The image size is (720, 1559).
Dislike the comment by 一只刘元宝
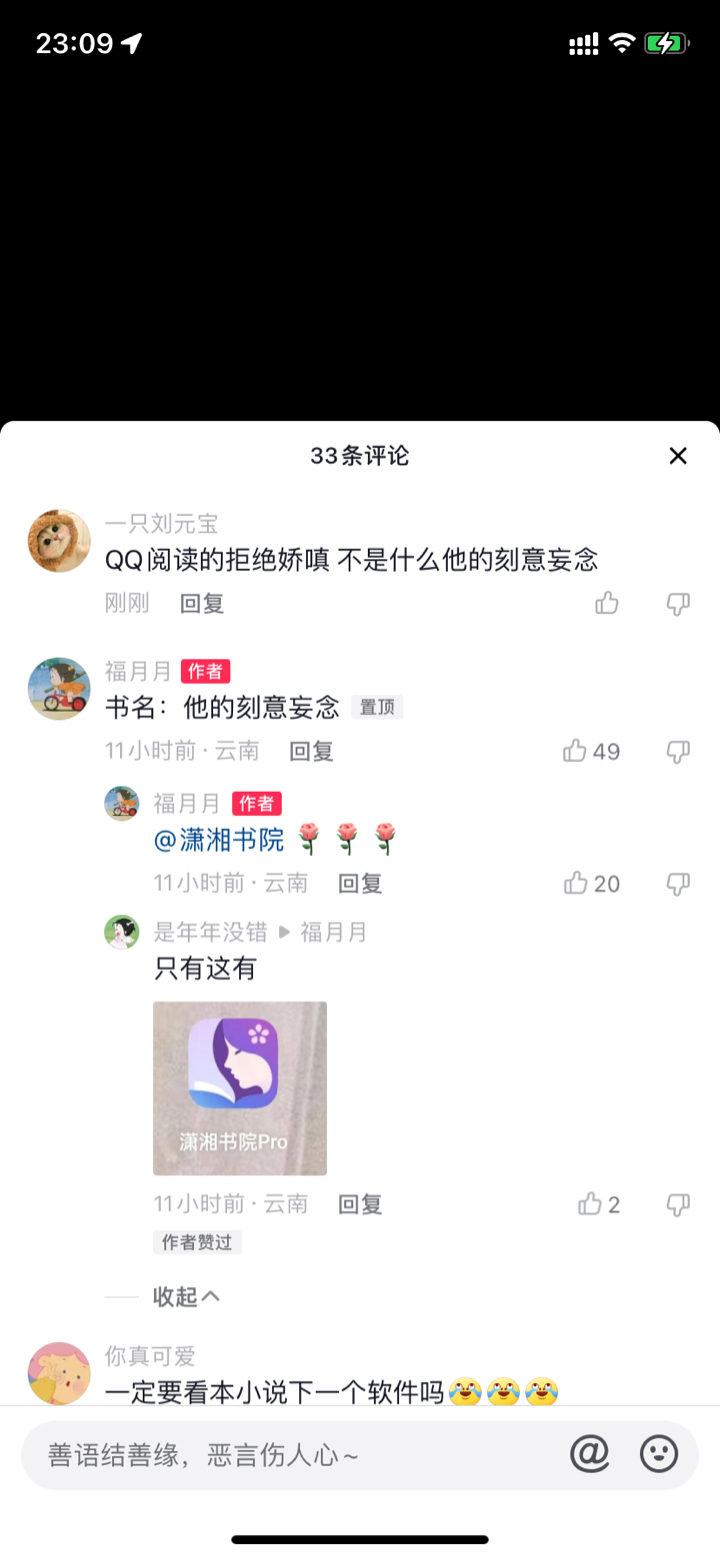coord(678,604)
